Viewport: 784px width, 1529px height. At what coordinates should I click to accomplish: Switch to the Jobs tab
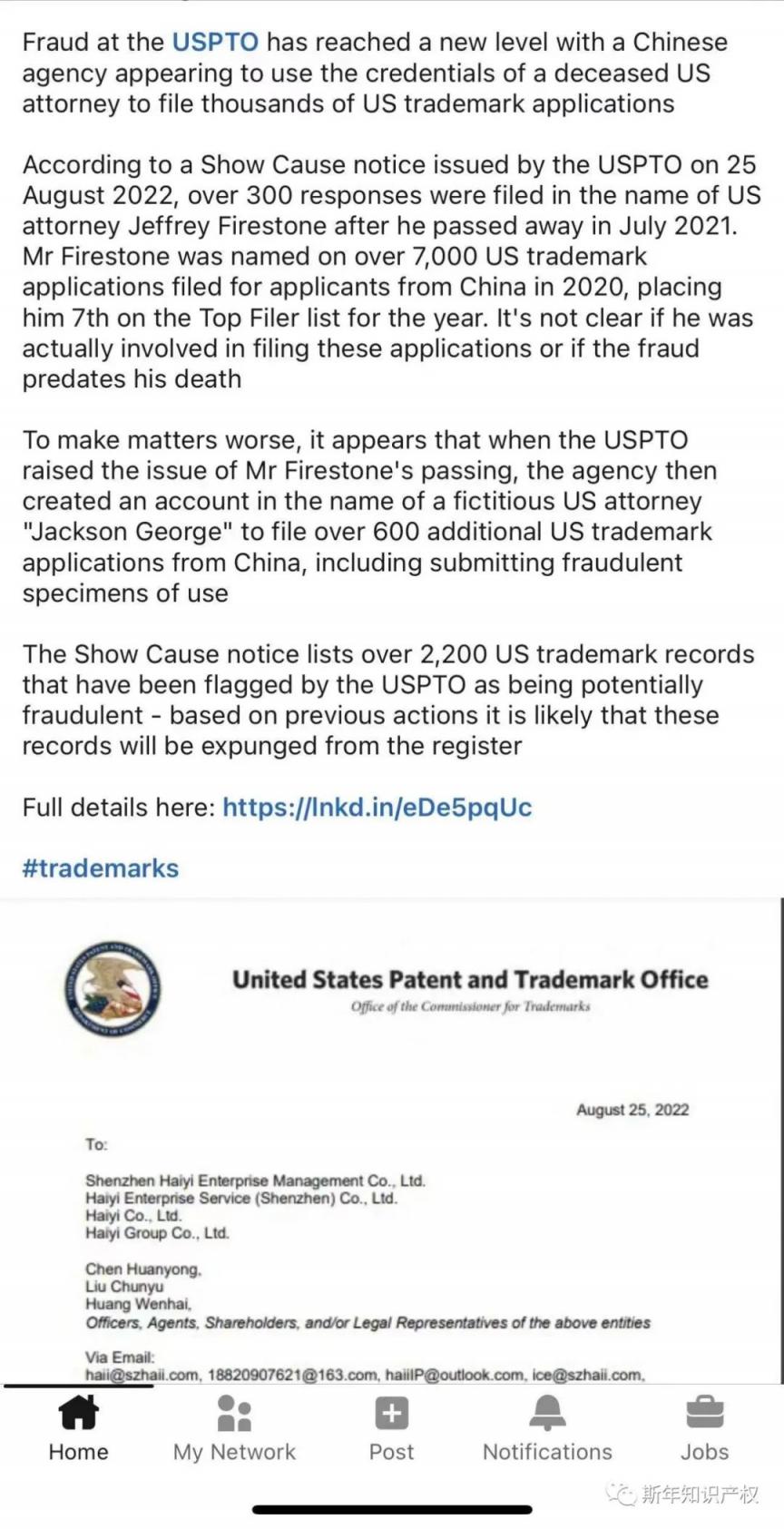pyautogui.click(x=705, y=1429)
